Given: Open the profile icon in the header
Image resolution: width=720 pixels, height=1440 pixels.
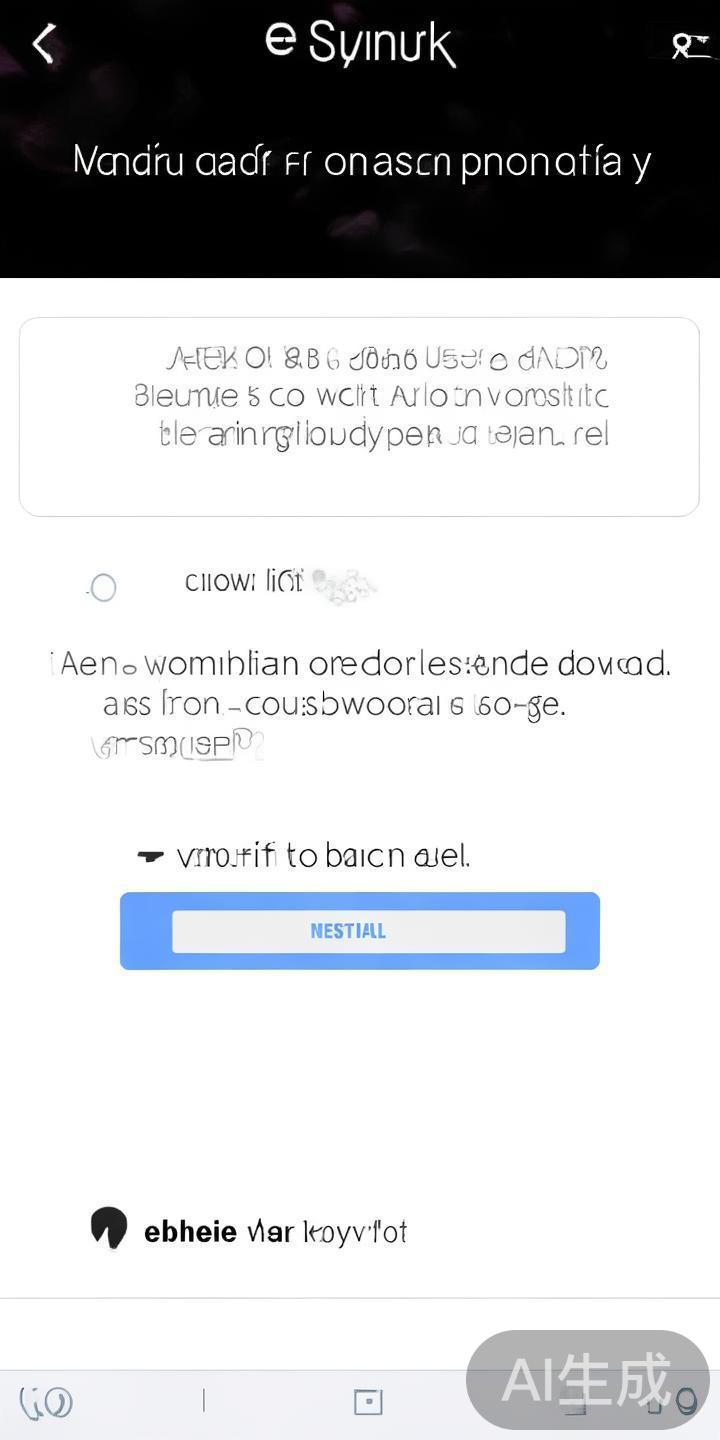Looking at the screenshot, I should pyautogui.click(x=689, y=46).
